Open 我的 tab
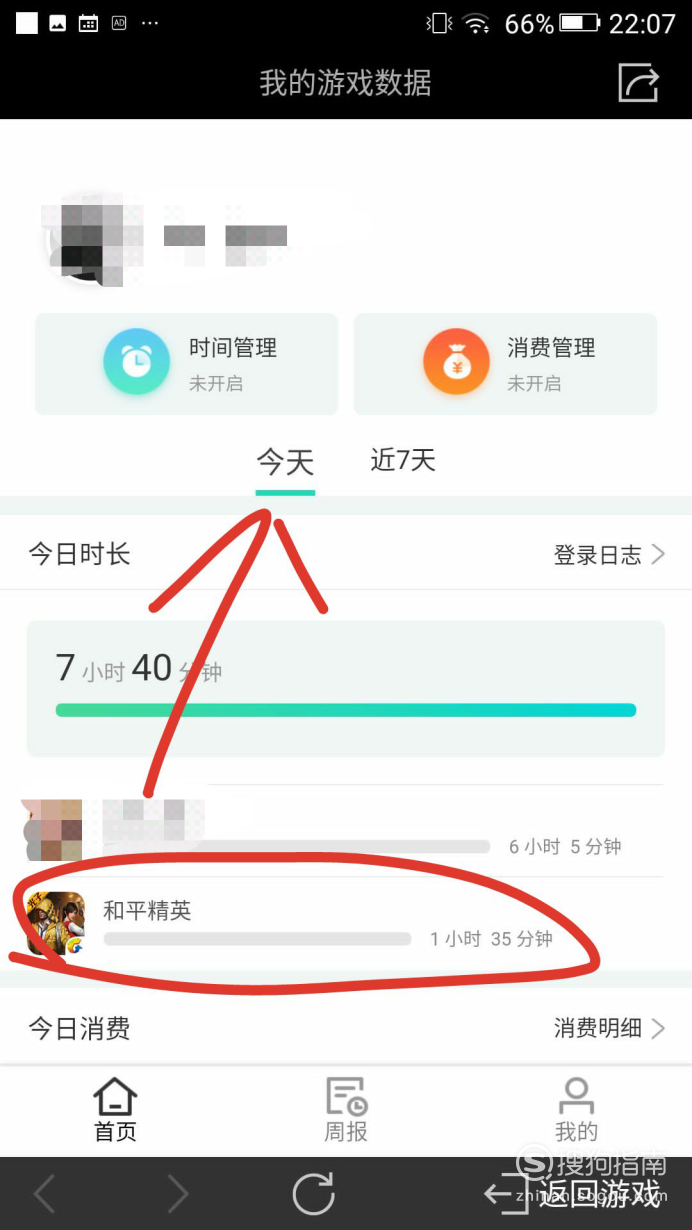692x1230 pixels. (576, 1111)
